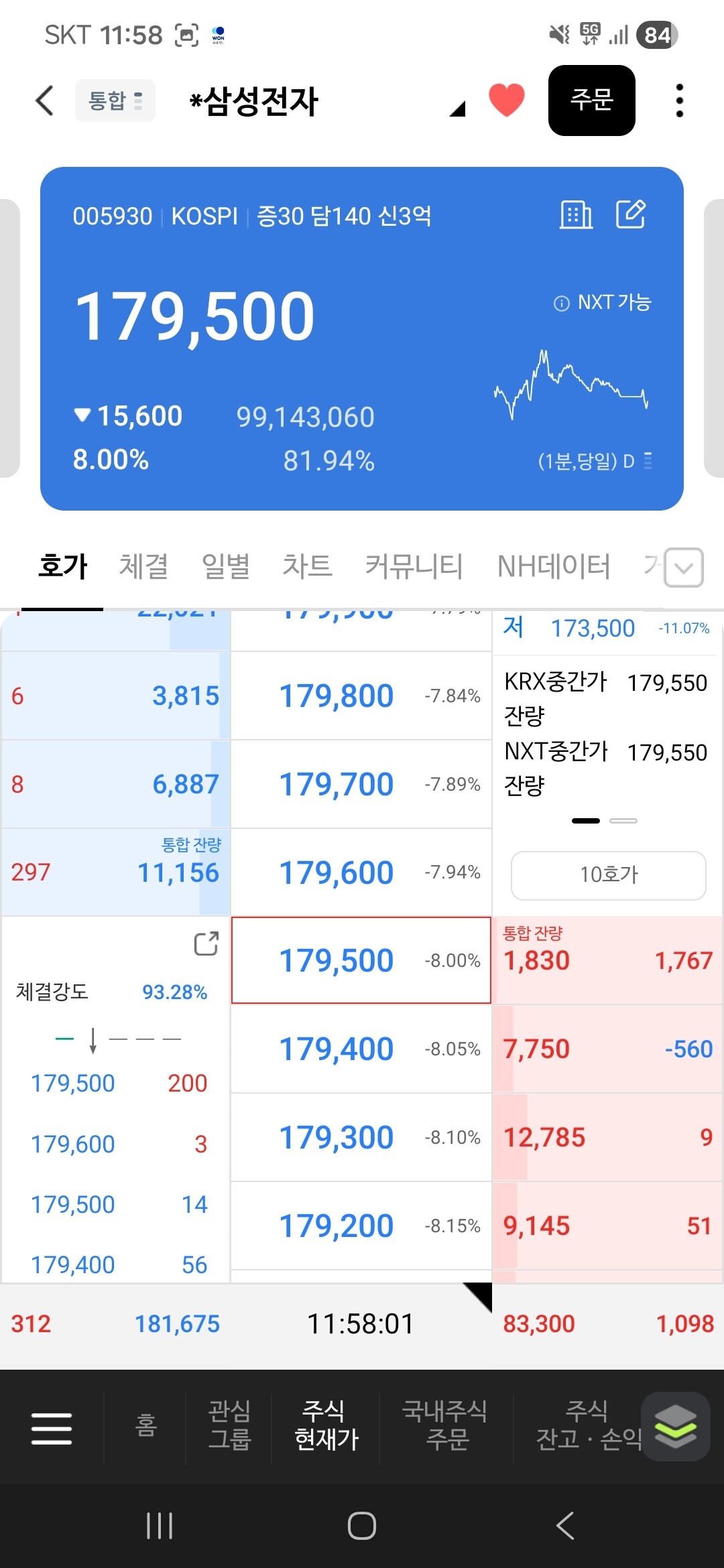This screenshot has height=1568, width=724.
Task: Remove 삼성전자 from favorites via the heart
Action: click(507, 101)
